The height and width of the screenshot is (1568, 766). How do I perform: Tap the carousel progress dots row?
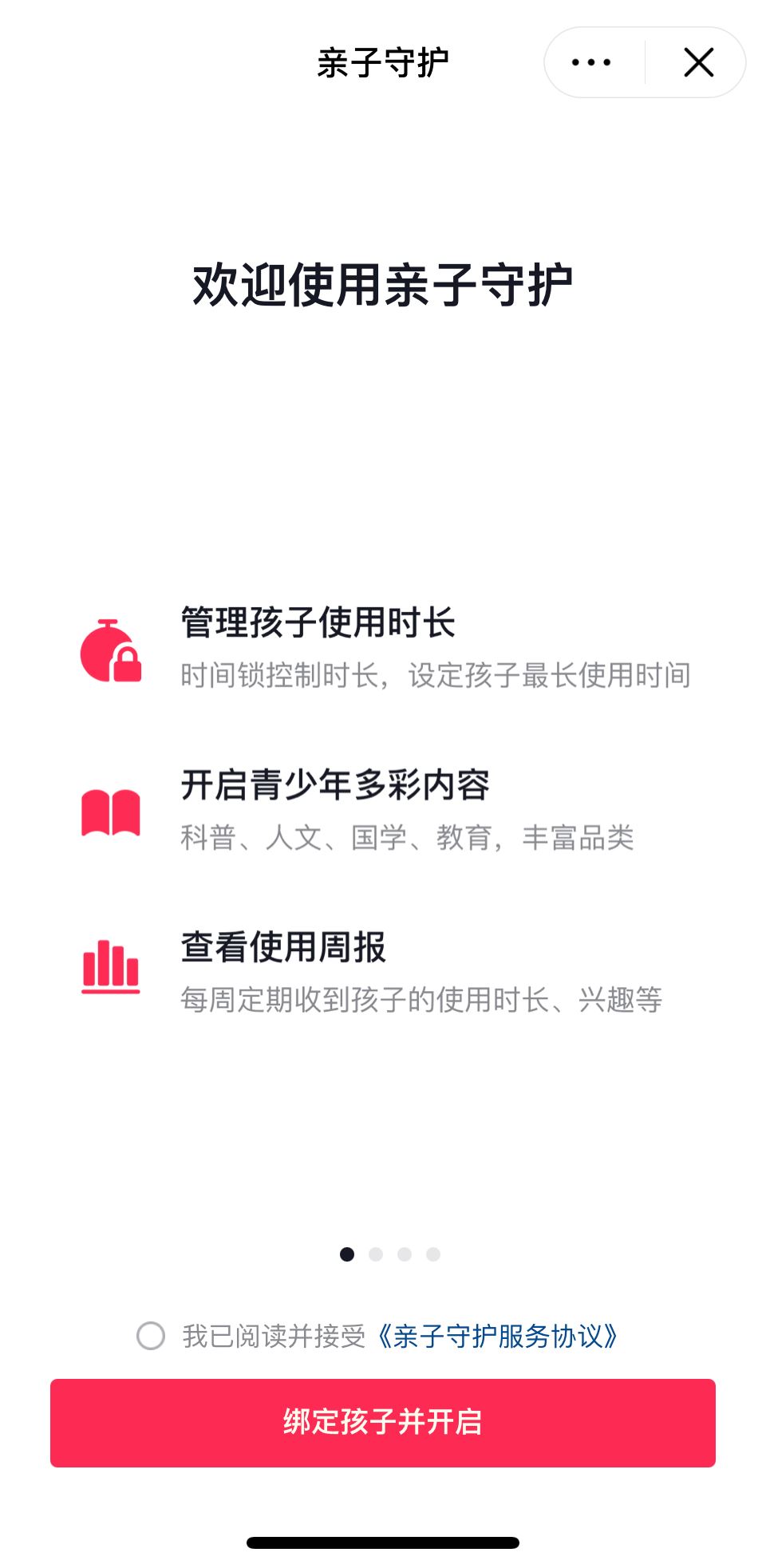tap(389, 1253)
